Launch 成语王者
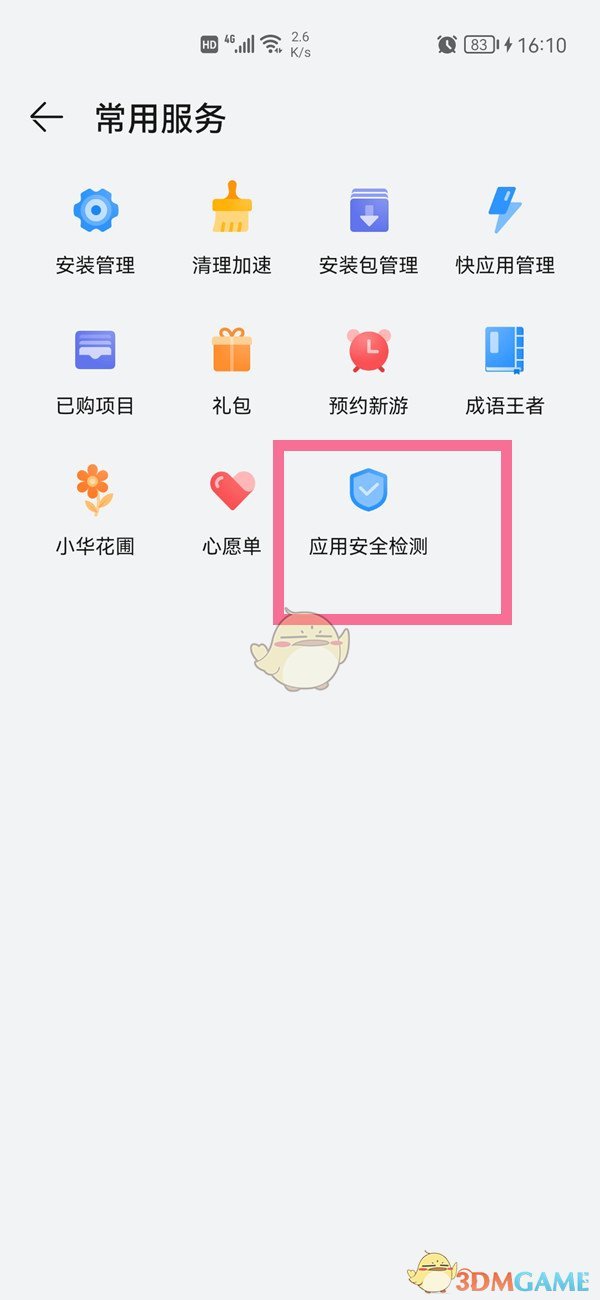The height and width of the screenshot is (1300, 600). [x=505, y=368]
